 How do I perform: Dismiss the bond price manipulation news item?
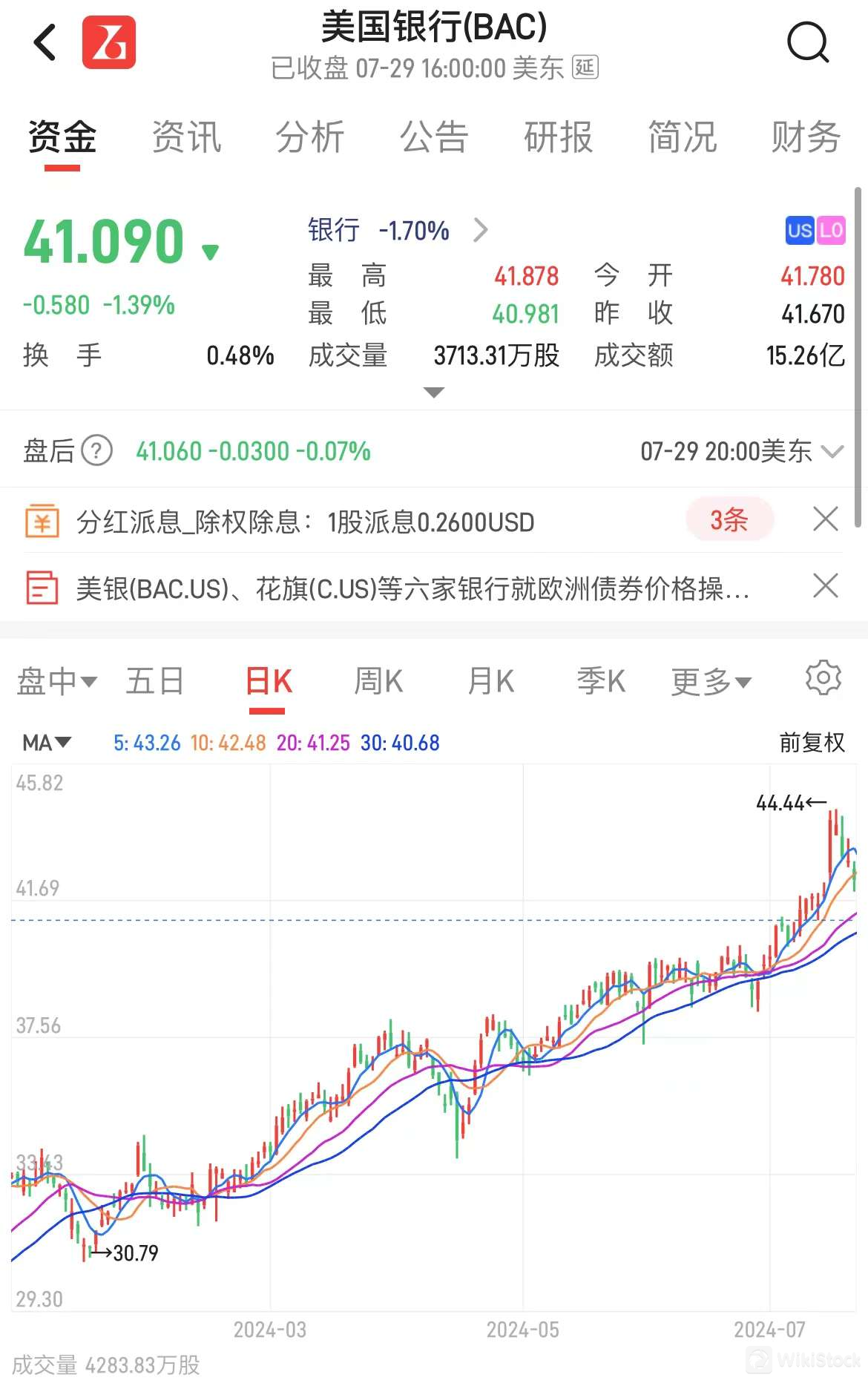pyautogui.click(x=825, y=586)
